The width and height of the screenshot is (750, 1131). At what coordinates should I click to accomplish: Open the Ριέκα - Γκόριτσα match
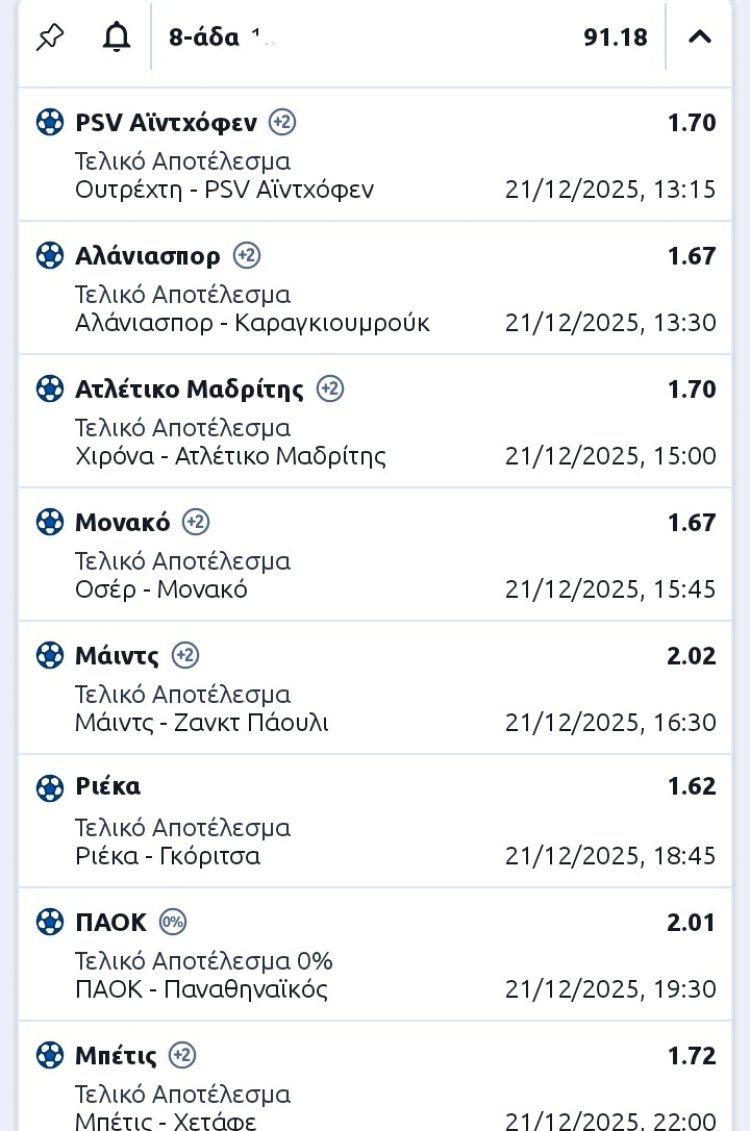pos(167,856)
